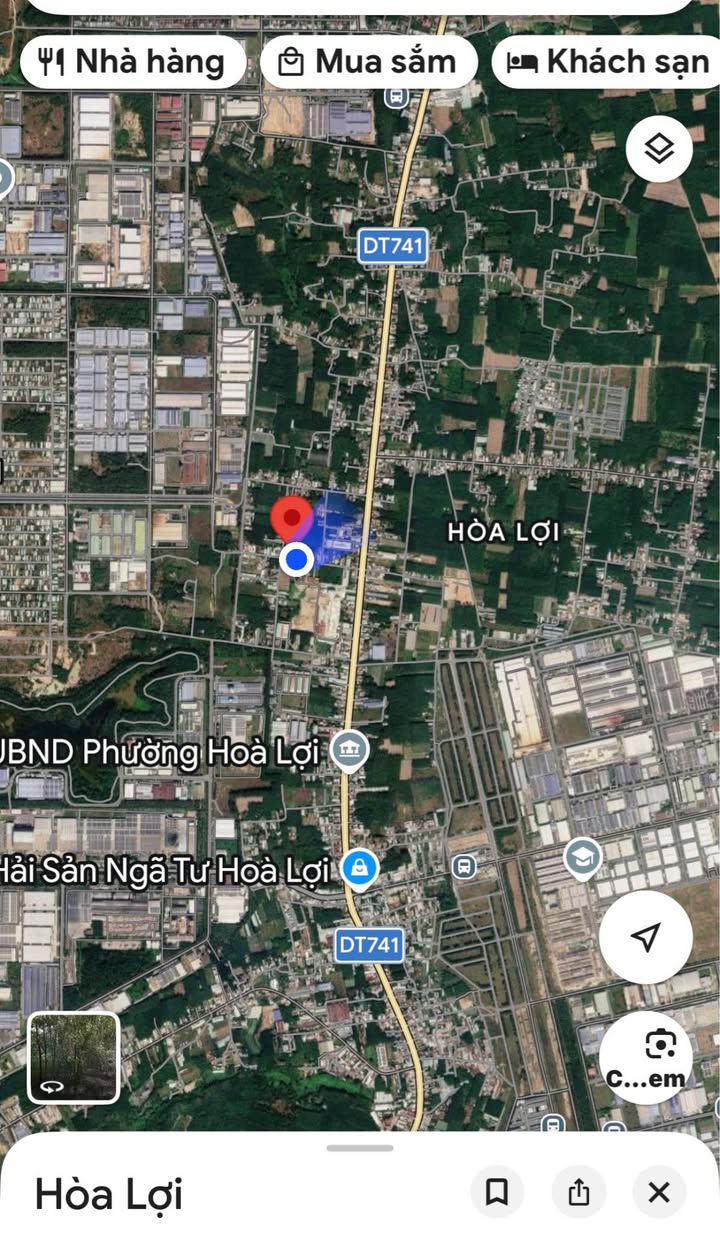Open UBND Phường Hoà Lợi map marker
The width and height of the screenshot is (720, 1233).
(349, 750)
